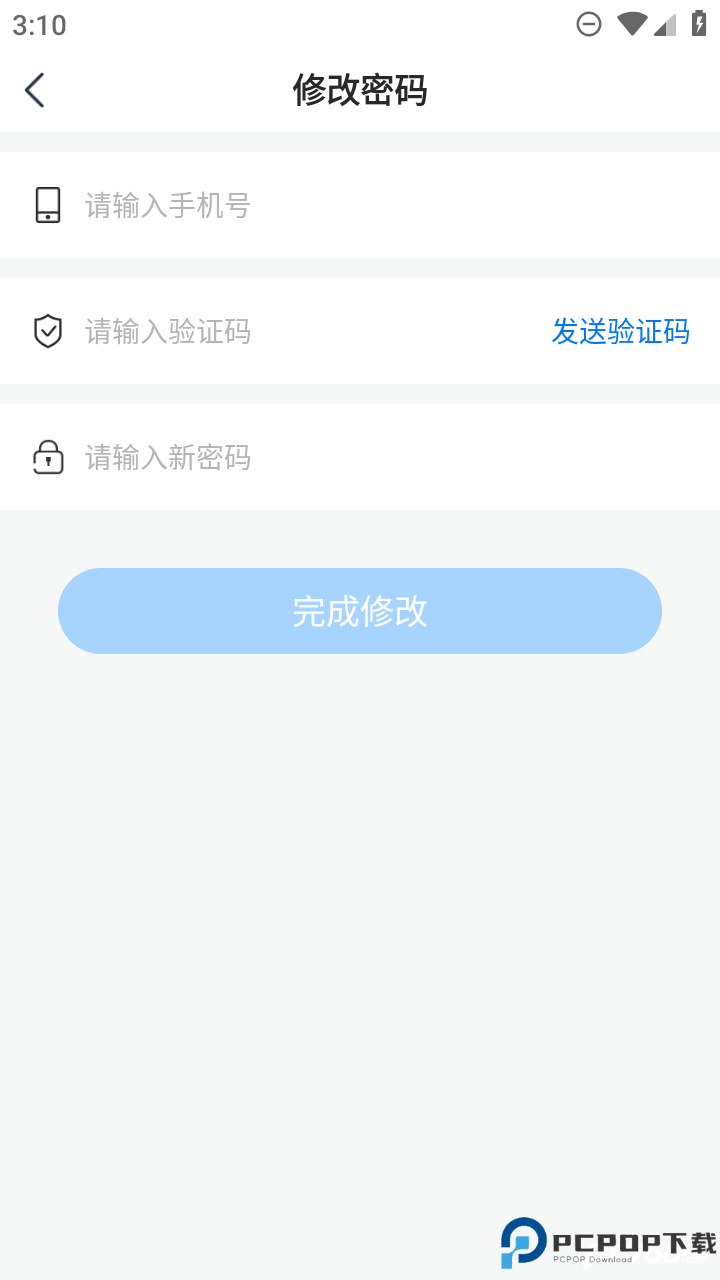Click the do-not-disturb icon in status bar

(587, 25)
